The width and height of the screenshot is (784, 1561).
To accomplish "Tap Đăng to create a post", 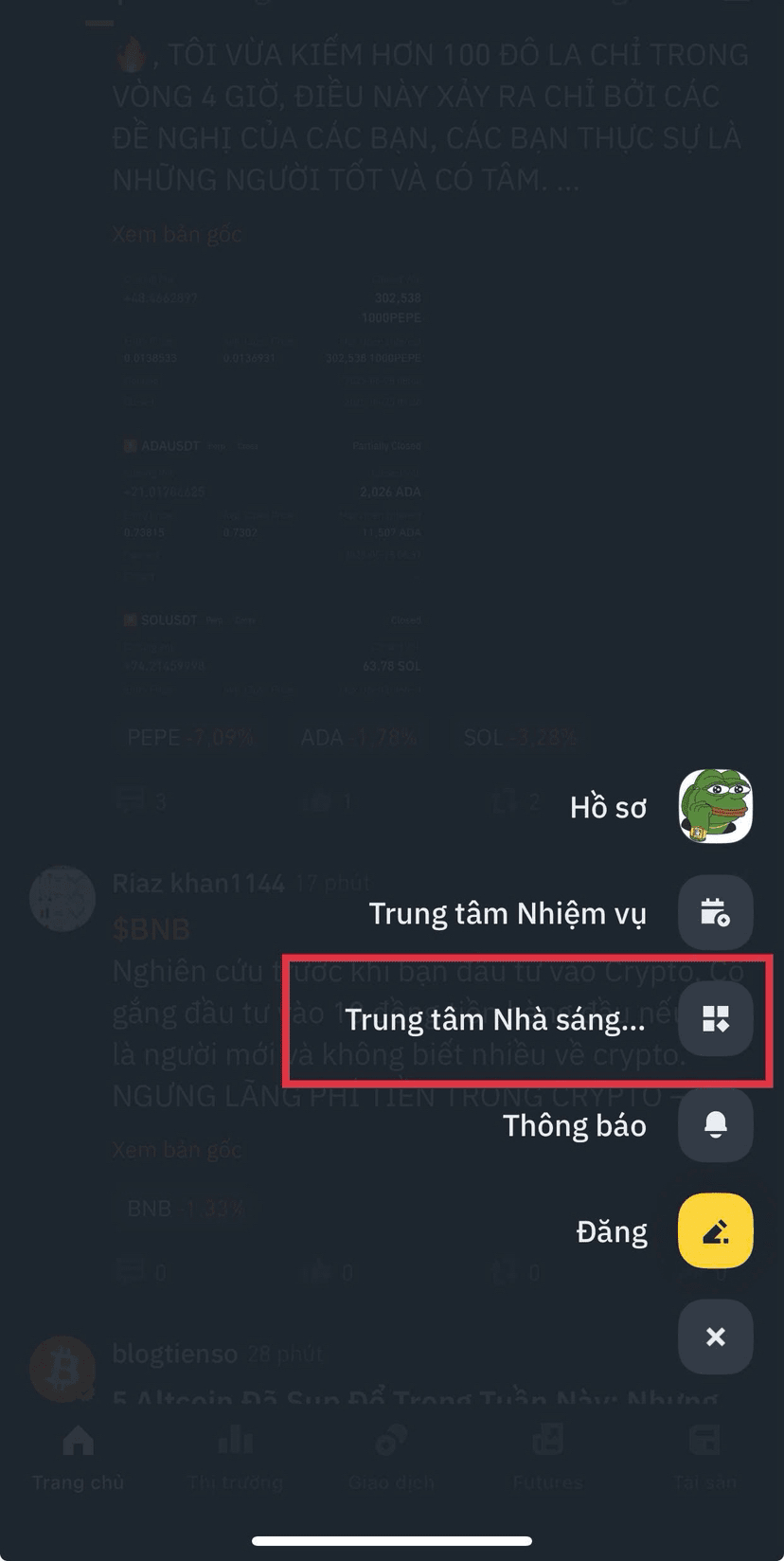I will point(715,1231).
